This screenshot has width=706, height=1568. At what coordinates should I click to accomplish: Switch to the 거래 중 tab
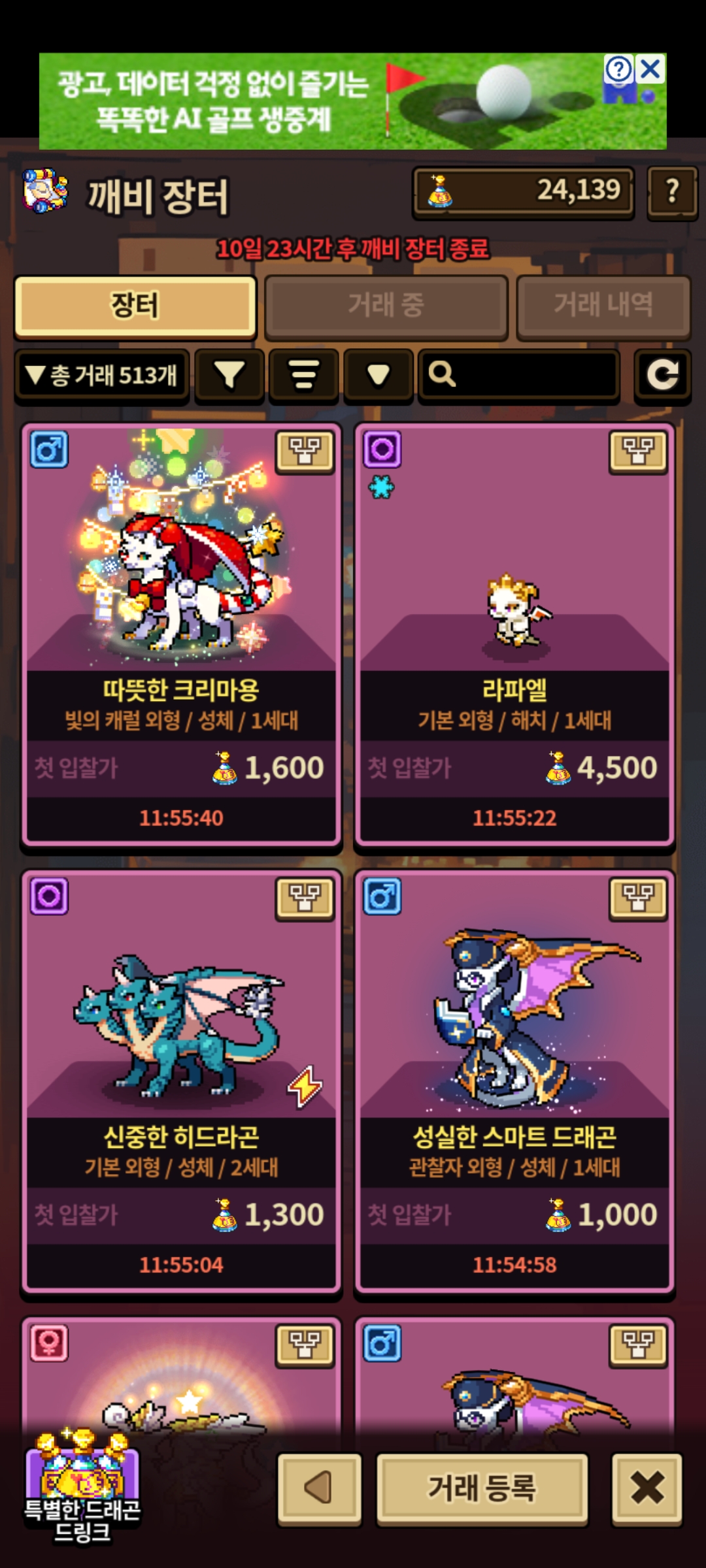point(386,305)
